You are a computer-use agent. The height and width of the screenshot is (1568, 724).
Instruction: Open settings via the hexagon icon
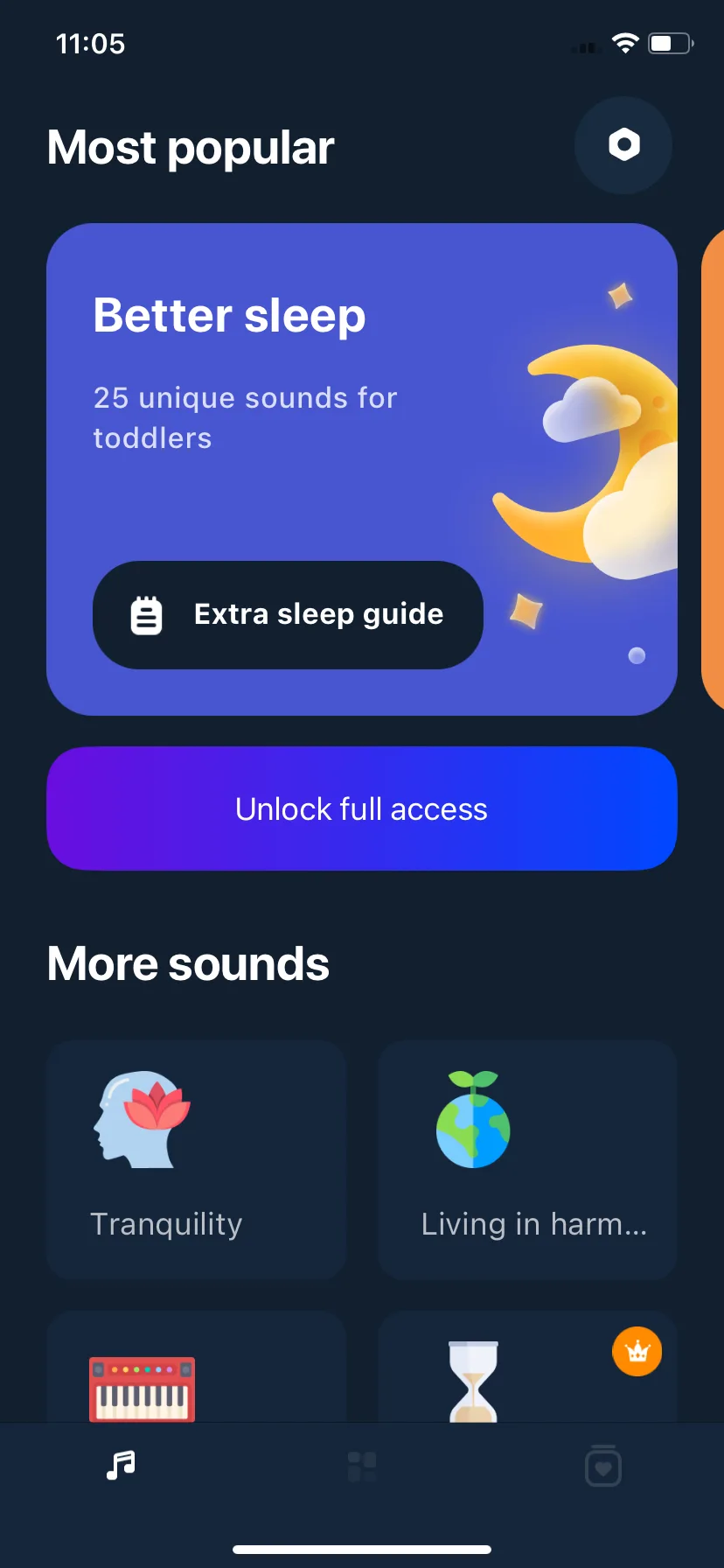(x=623, y=145)
